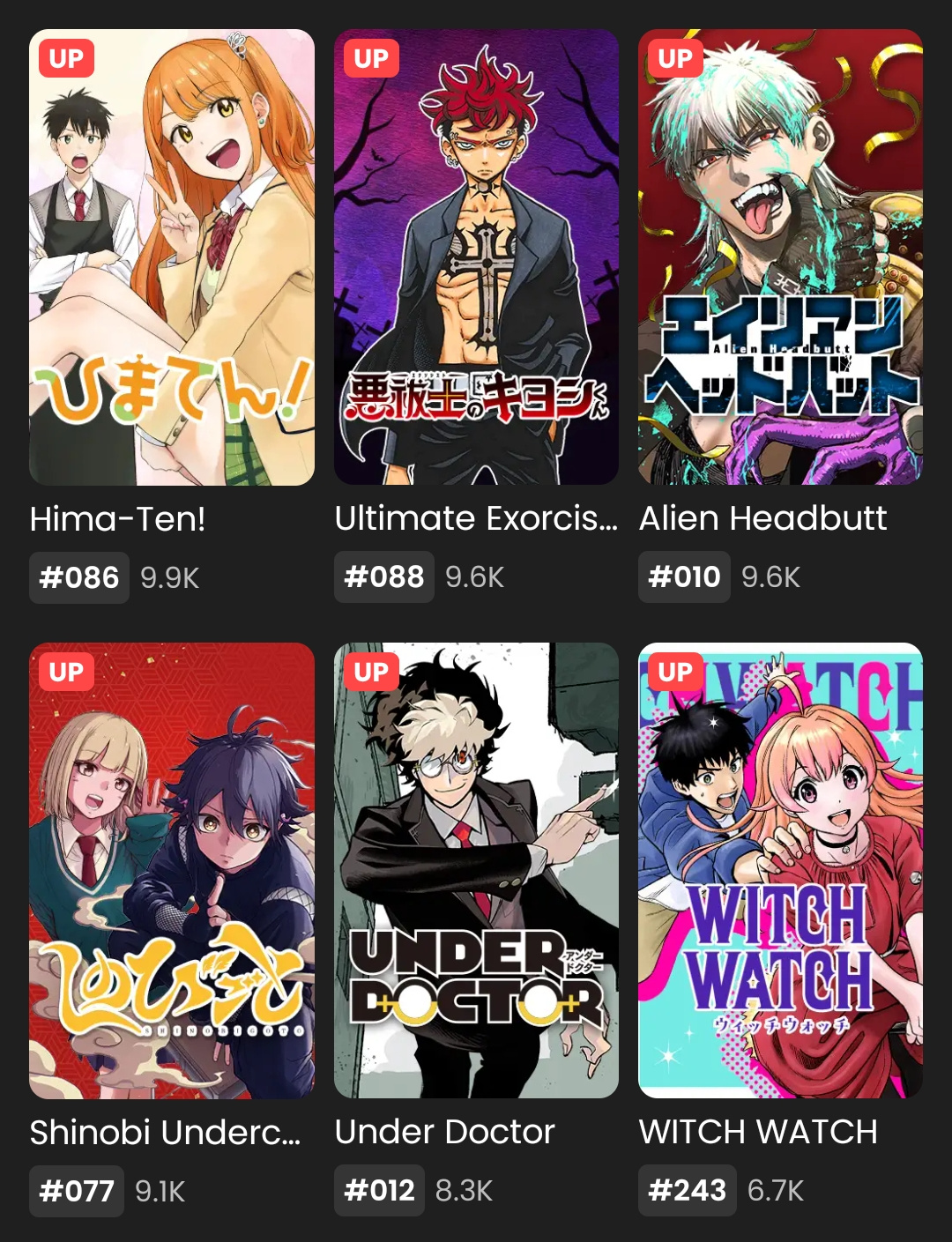Viewport: 952px width, 1242px height.
Task: Select the Alien Headbutt cover
Action: [780, 257]
